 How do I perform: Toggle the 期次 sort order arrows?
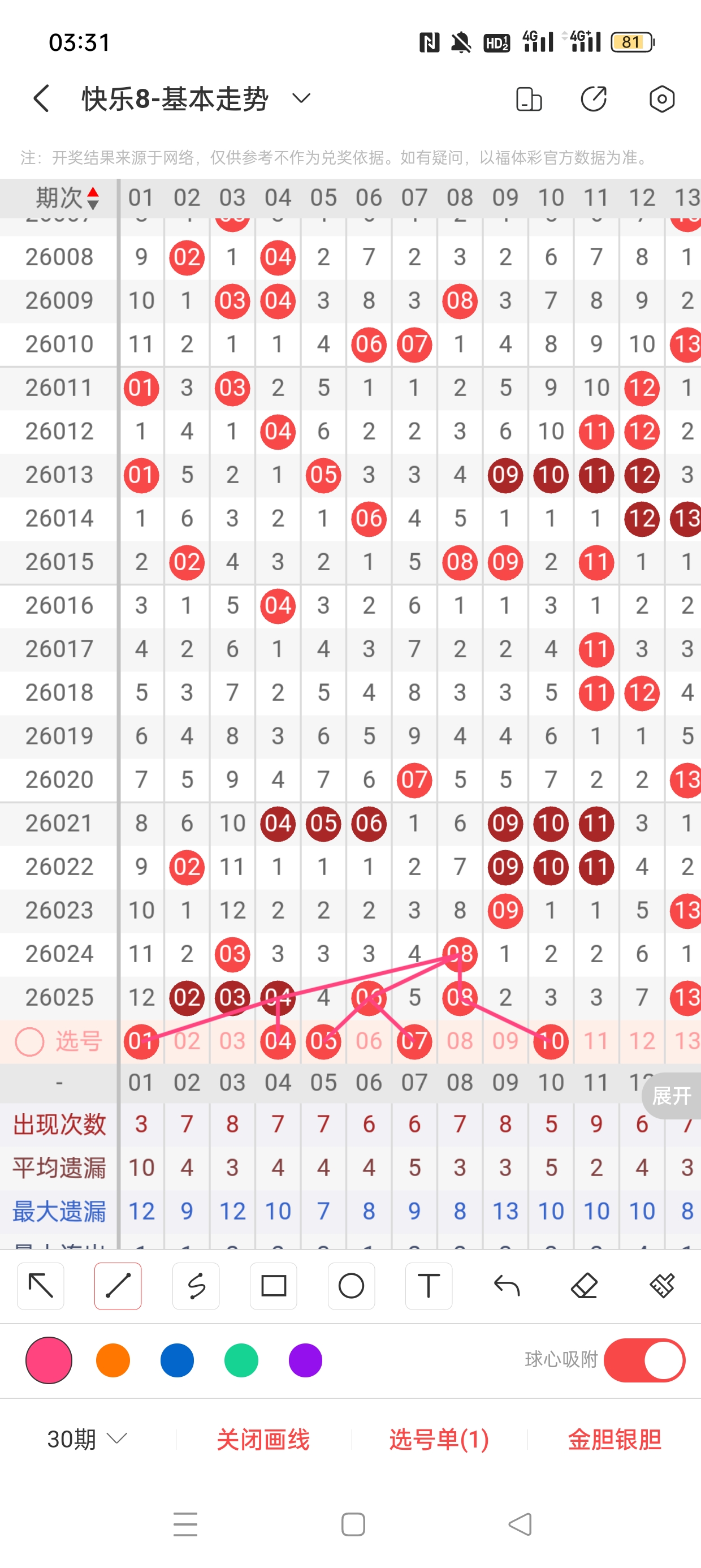pyautogui.click(x=93, y=198)
